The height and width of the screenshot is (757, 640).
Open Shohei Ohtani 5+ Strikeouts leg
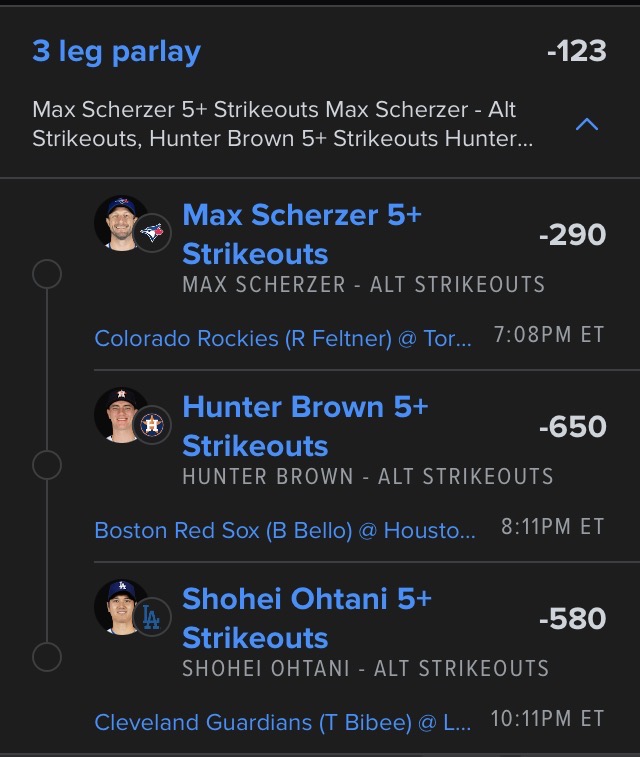point(307,617)
